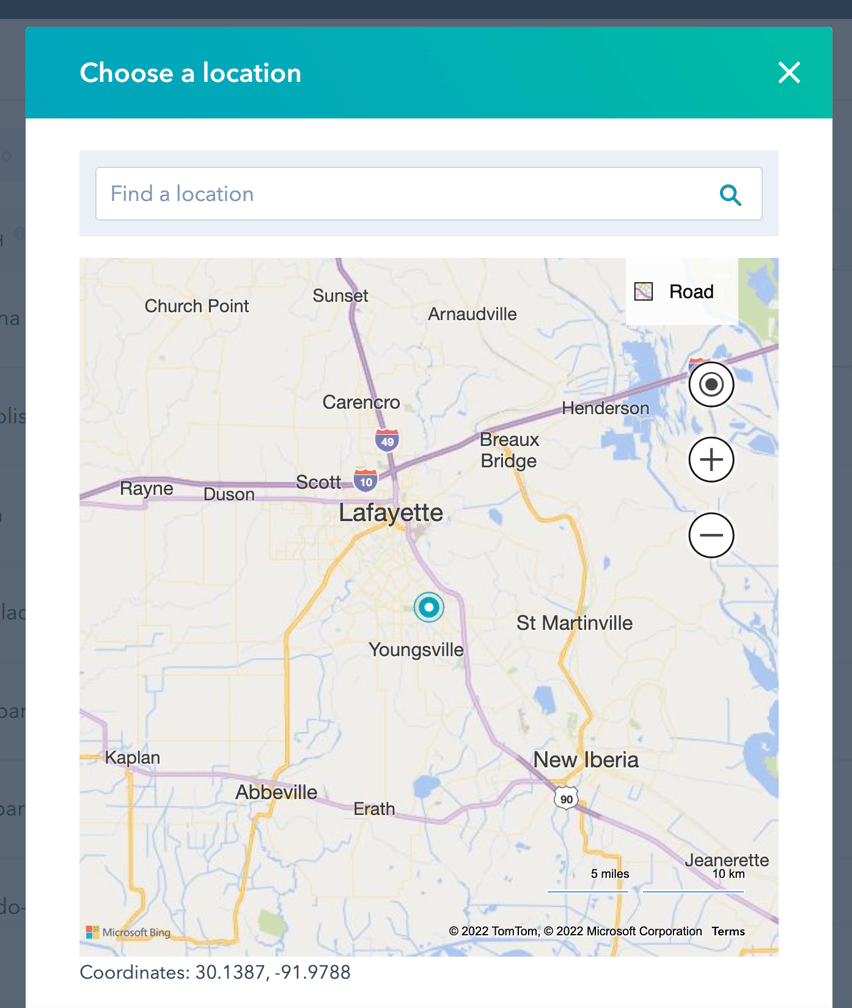Screen dimensions: 852x1008
Task: Click the St Martinville label on the map
Action: tap(574, 622)
